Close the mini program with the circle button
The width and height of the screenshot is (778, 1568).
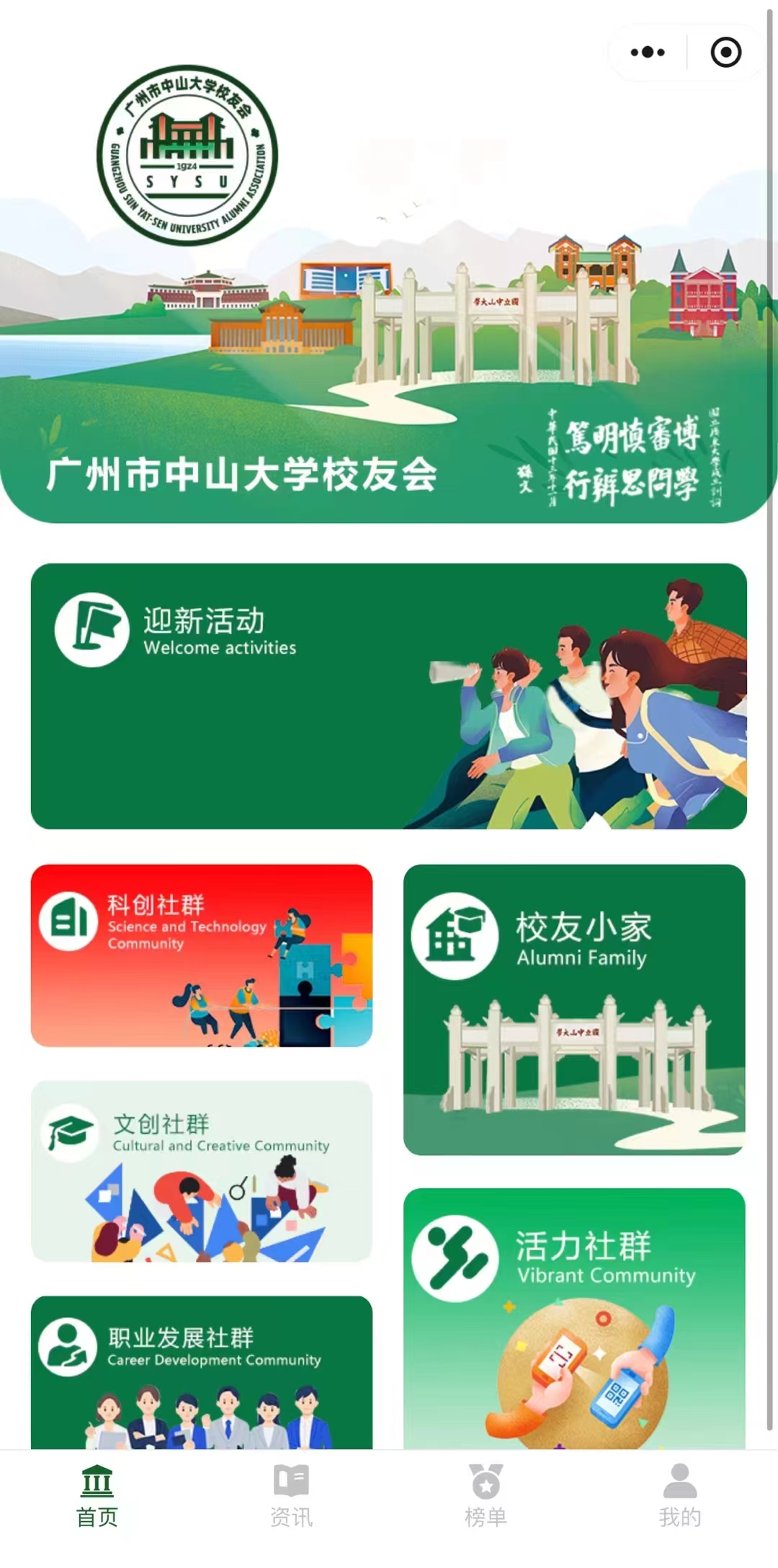point(725,52)
